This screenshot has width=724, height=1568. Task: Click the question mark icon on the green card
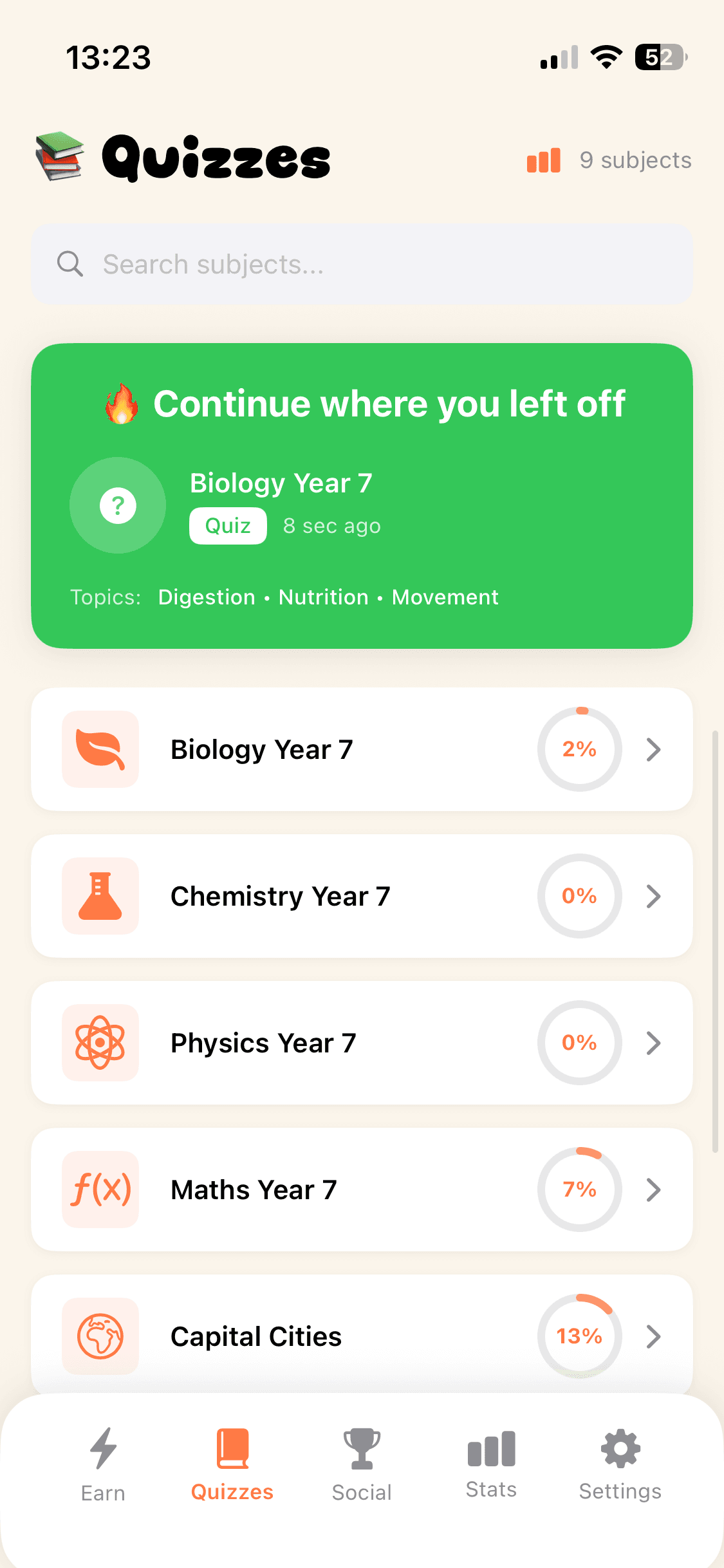[x=118, y=506]
